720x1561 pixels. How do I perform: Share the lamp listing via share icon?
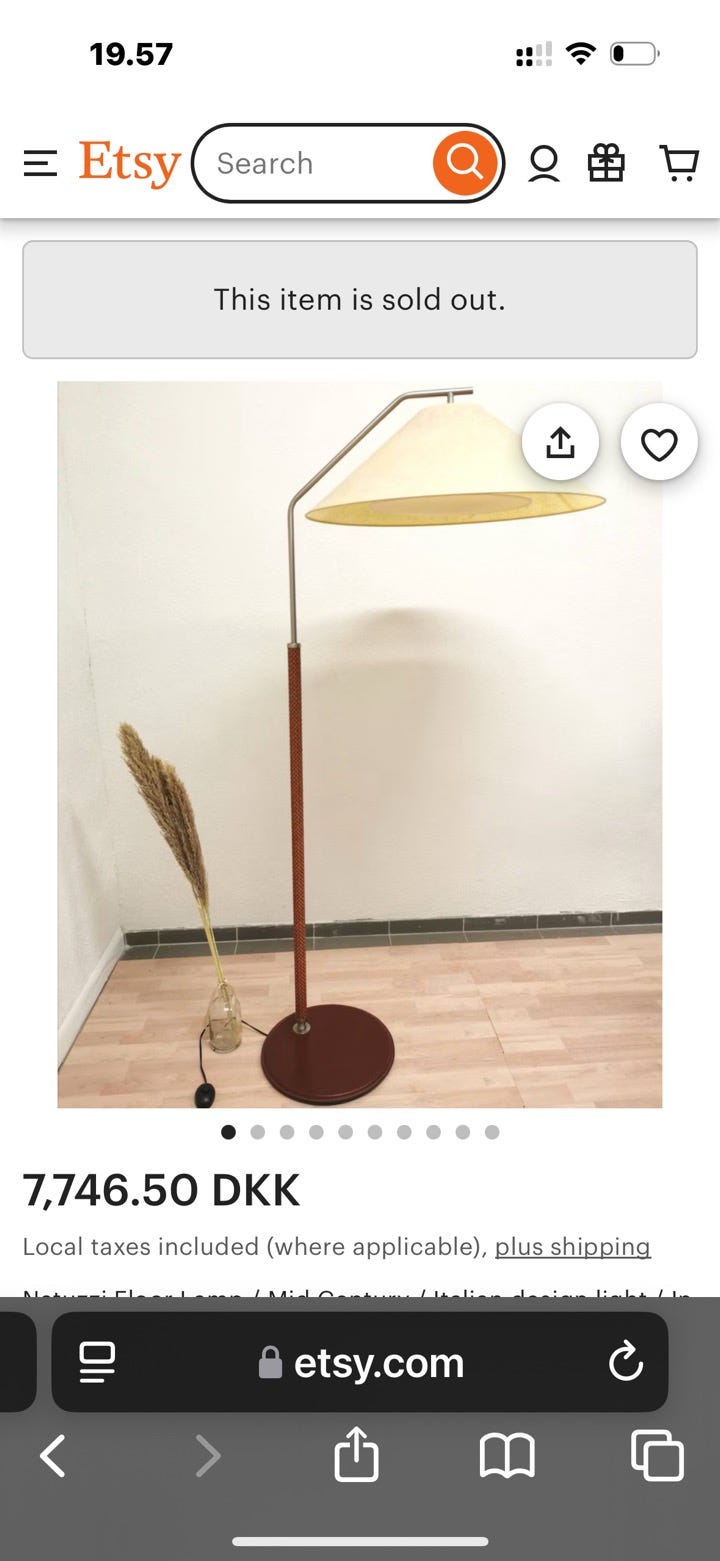560,442
